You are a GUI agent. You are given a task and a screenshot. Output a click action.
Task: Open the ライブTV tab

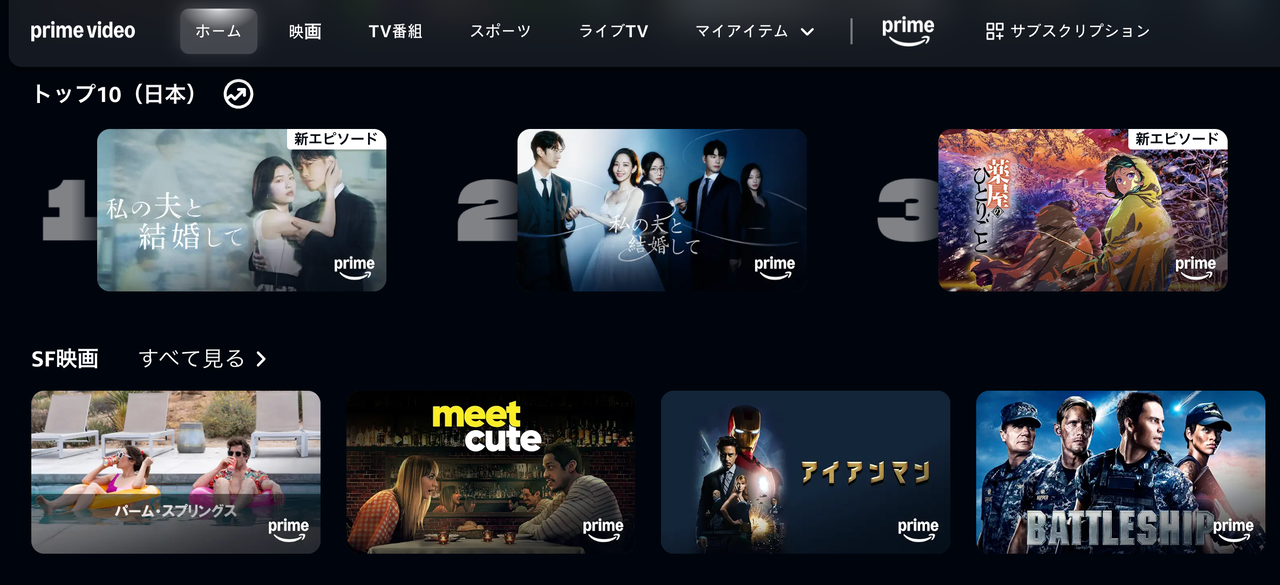click(x=613, y=31)
